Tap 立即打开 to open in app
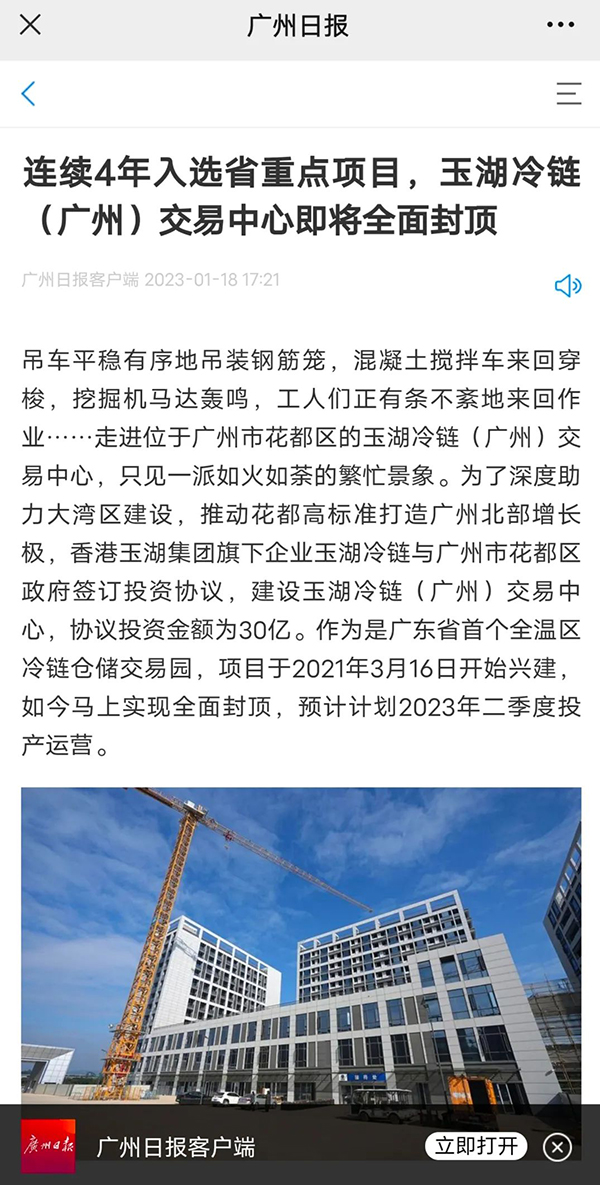The image size is (600, 1185). (x=476, y=1146)
